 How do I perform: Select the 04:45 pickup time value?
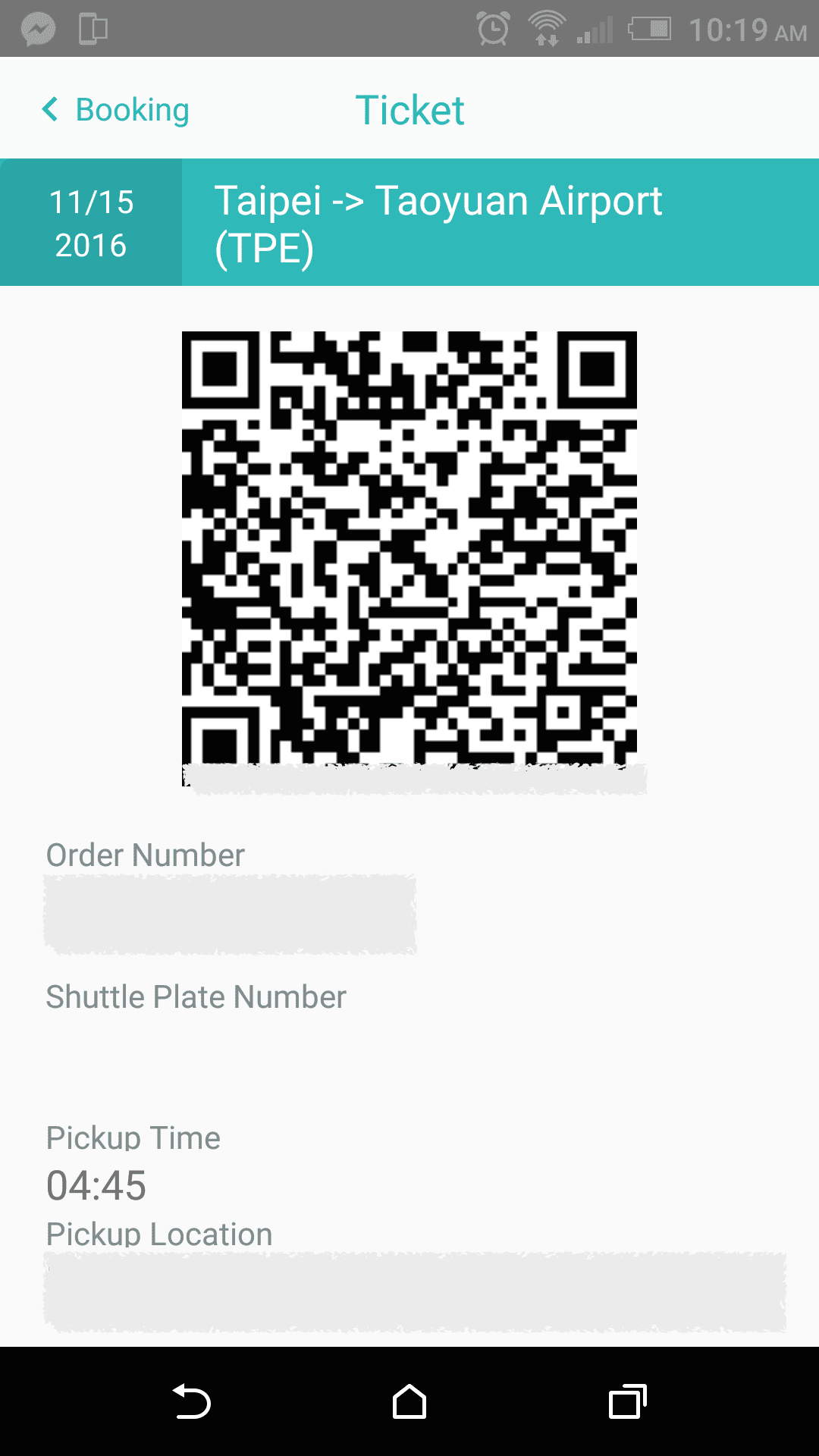pyautogui.click(x=96, y=1185)
